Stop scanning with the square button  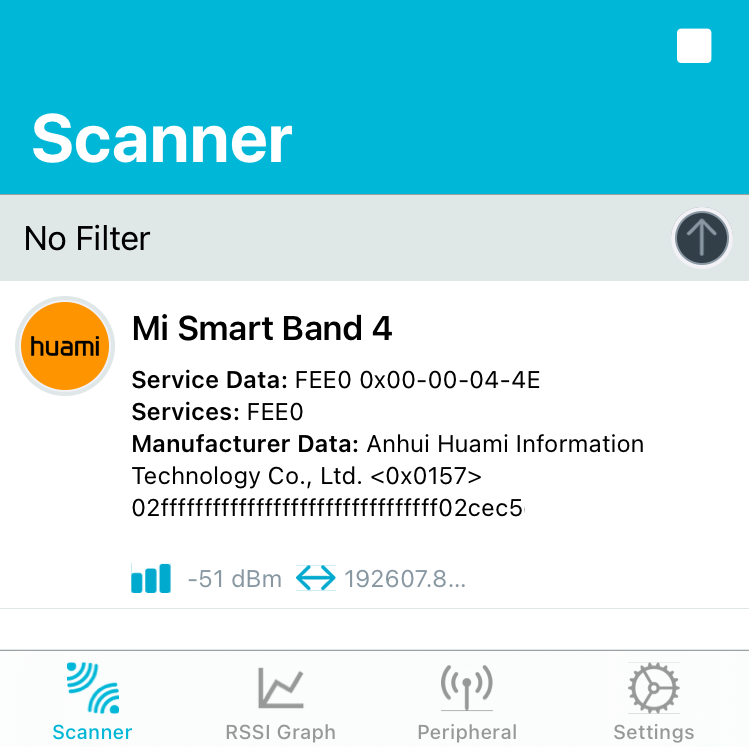[x=694, y=47]
